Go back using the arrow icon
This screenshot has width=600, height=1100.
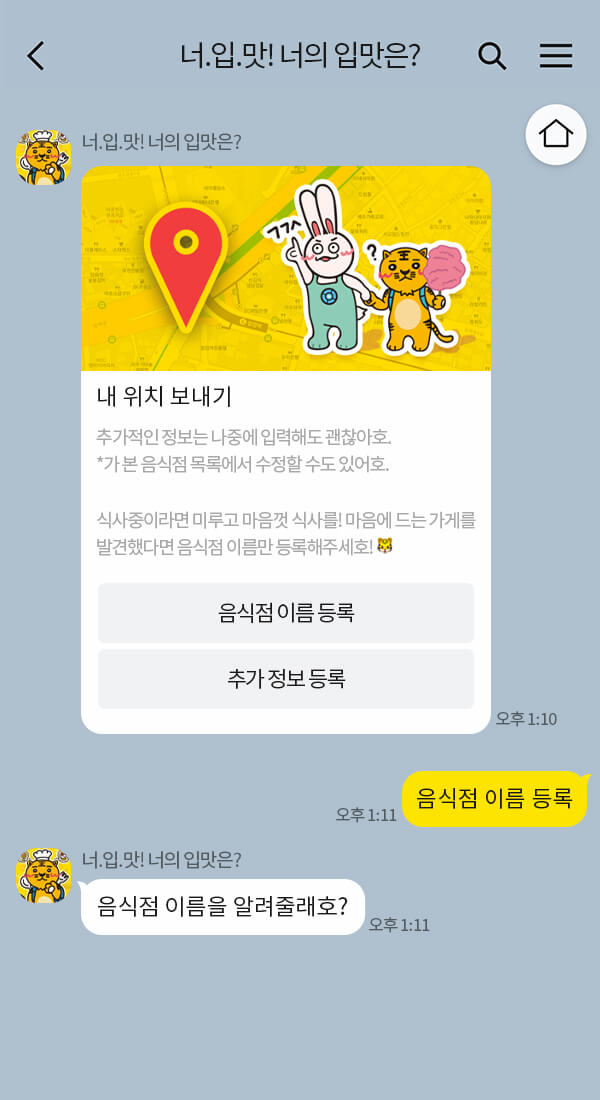36,55
